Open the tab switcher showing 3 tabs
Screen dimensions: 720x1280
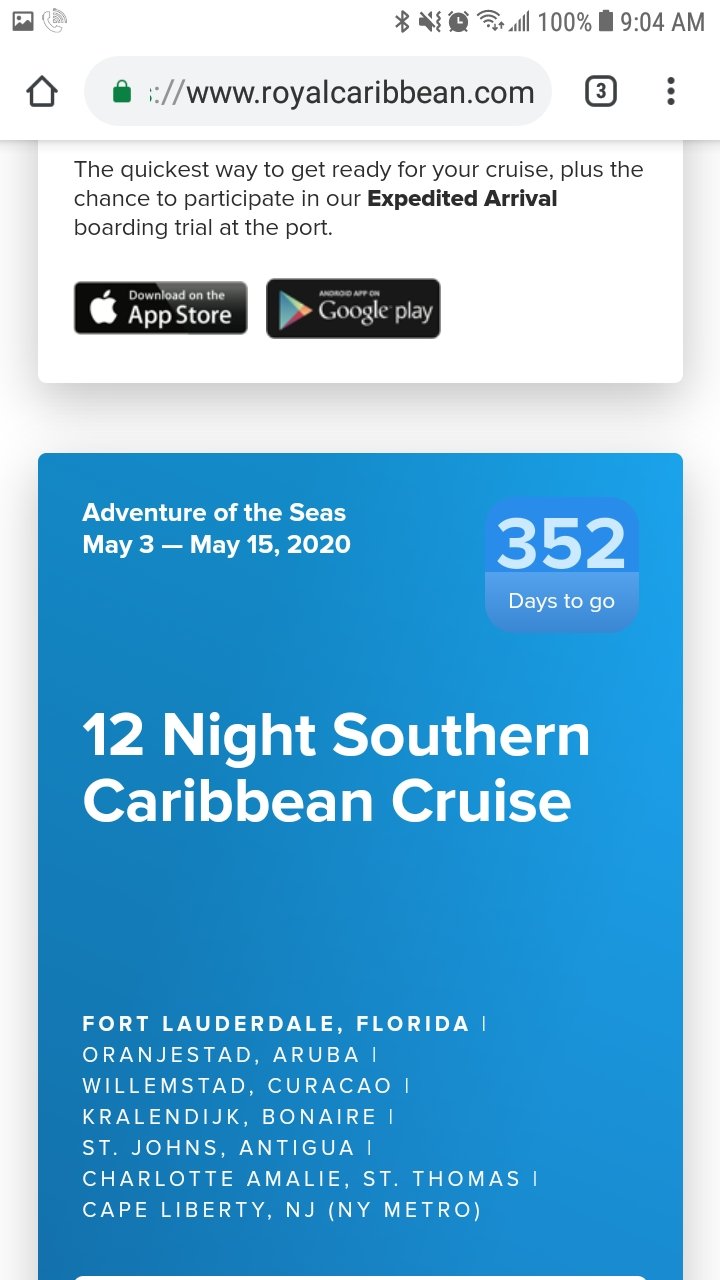coord(600,92)
